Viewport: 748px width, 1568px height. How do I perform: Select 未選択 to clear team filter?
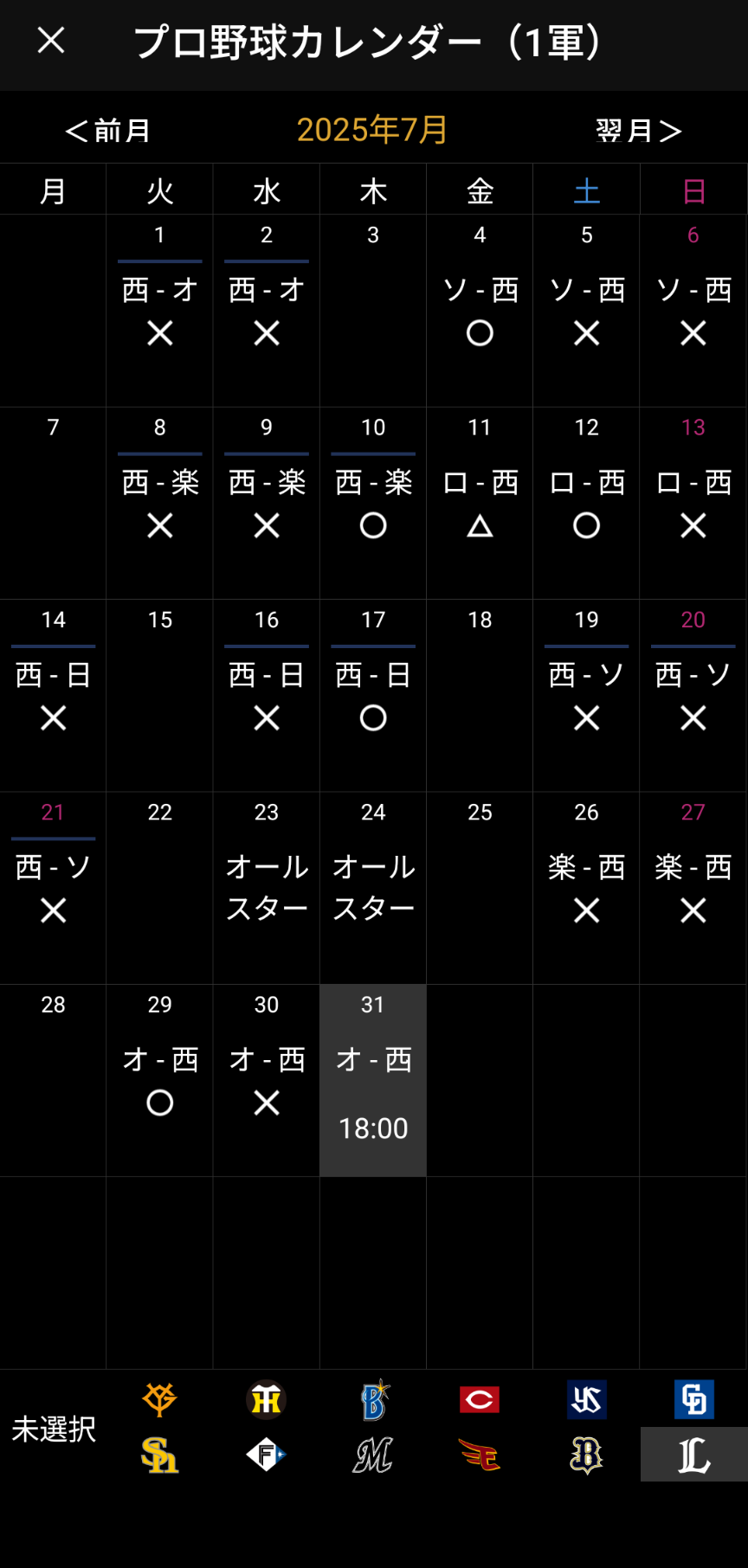[54, 1429]
